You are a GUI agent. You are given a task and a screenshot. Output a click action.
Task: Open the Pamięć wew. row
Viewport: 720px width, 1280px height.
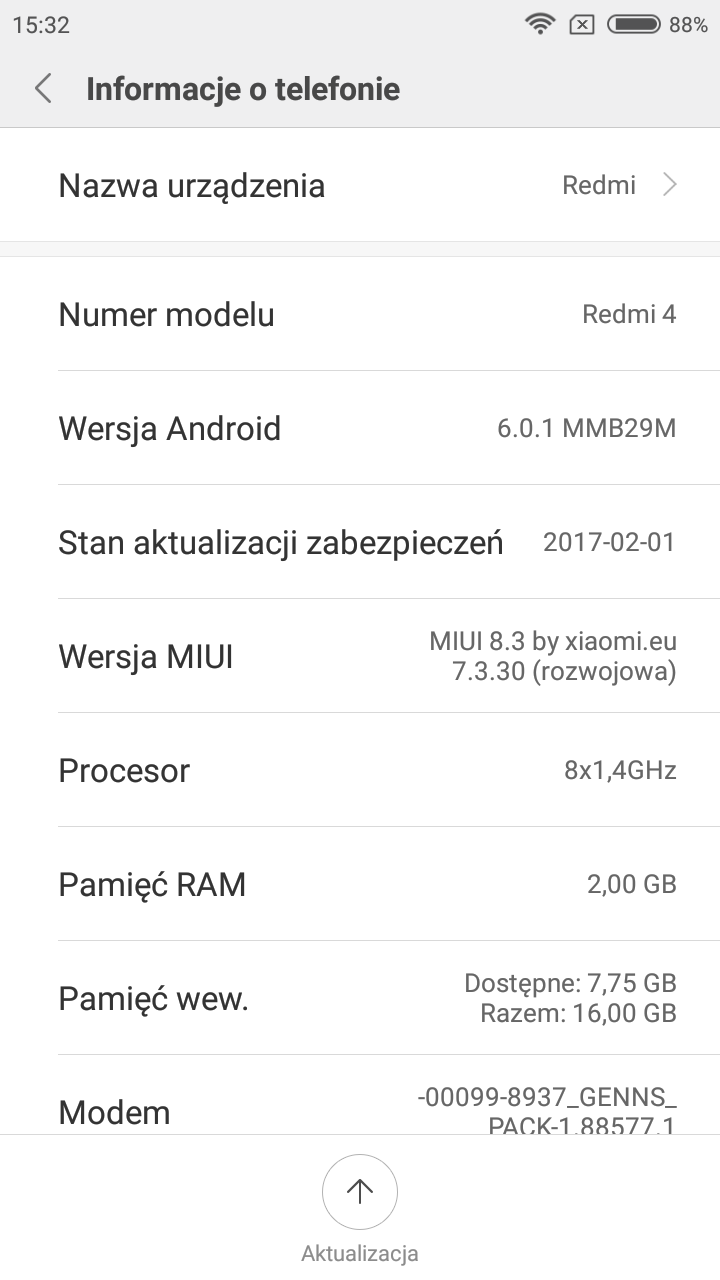360,998
